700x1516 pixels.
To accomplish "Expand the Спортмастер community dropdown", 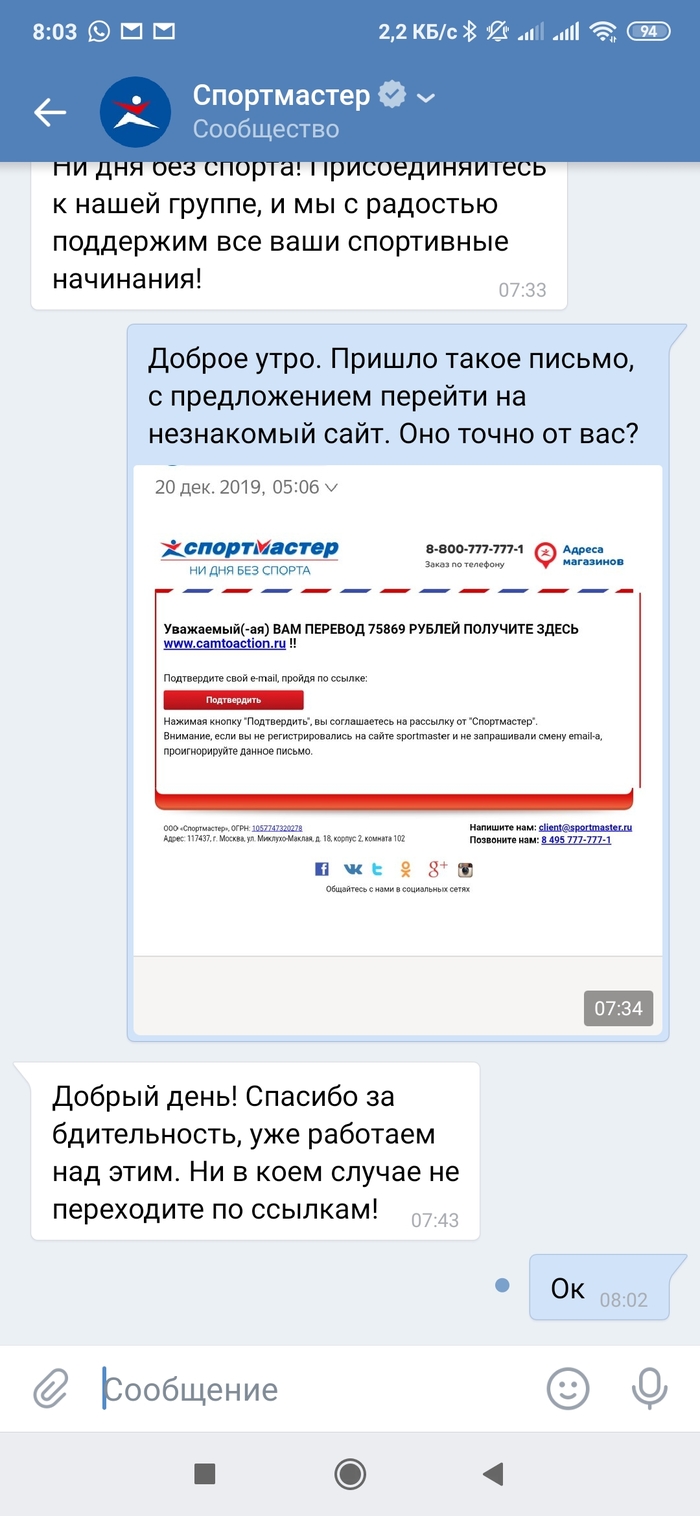I will (x=426, y=97).
